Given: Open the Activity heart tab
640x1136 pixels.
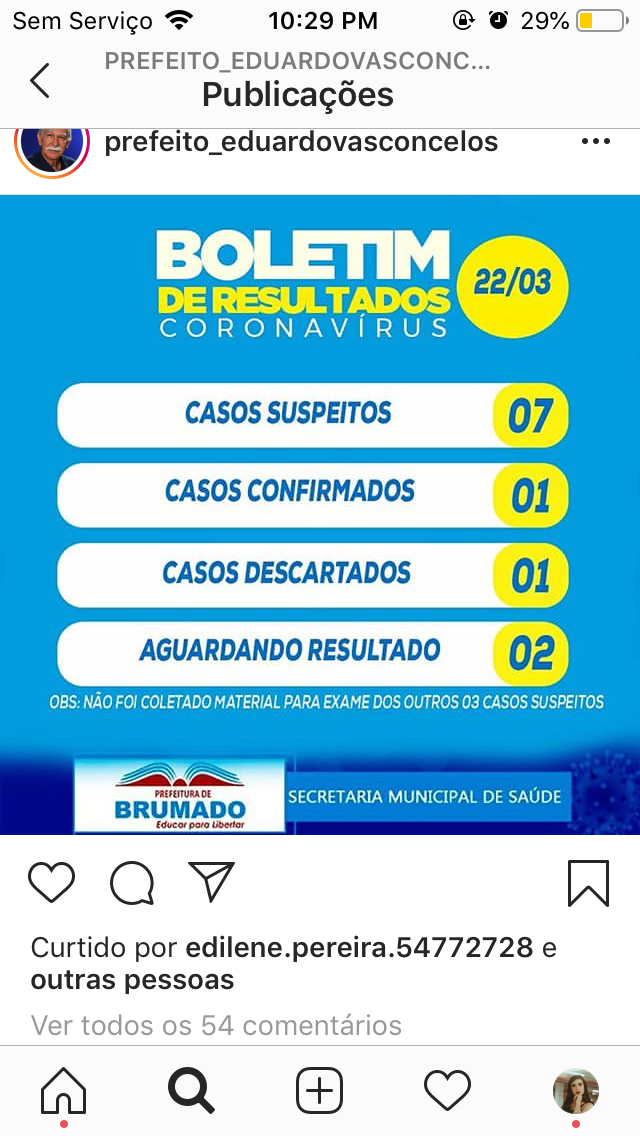Looking at the screenshot, I should (447, 1090).
